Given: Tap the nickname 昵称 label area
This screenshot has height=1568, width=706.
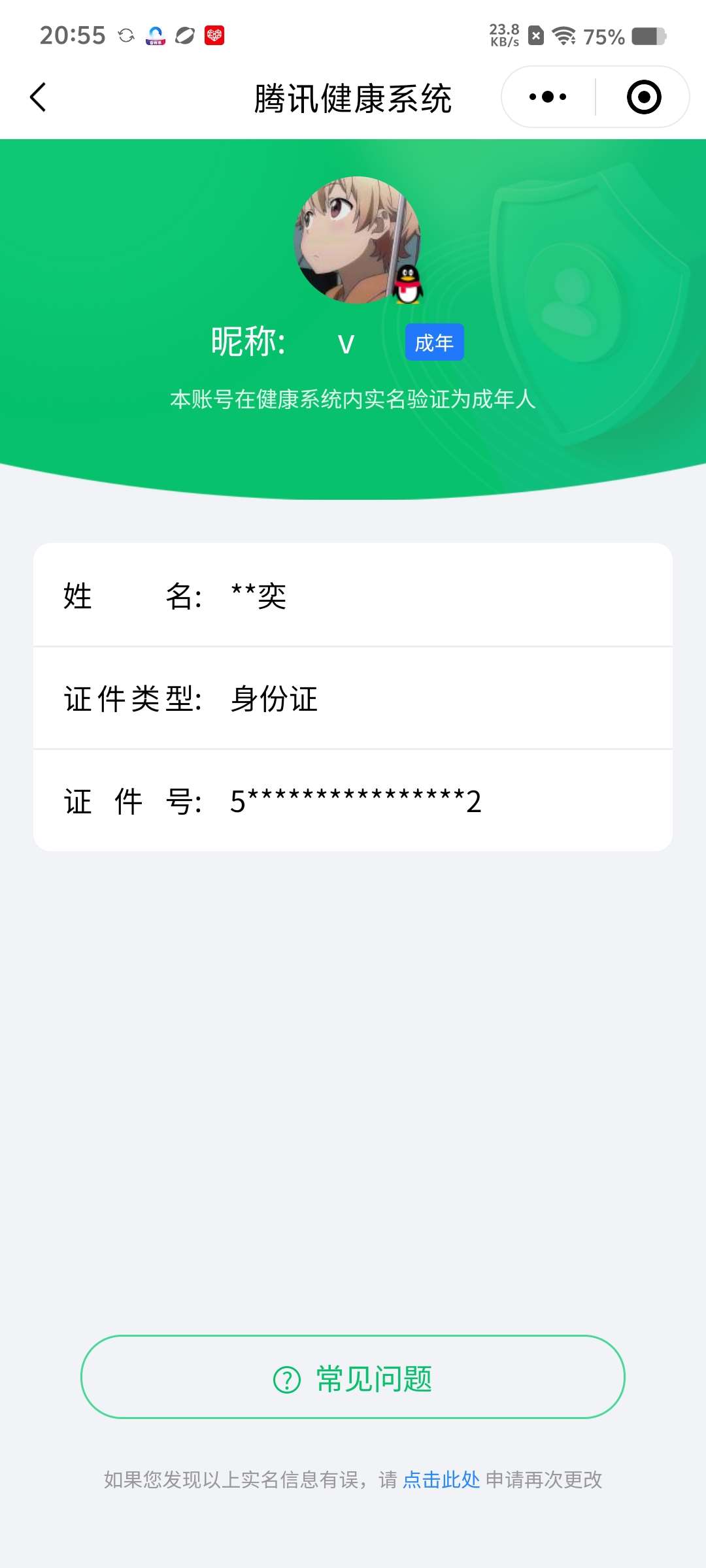Looking at the screenshot, I should click(x=248, y=341).
